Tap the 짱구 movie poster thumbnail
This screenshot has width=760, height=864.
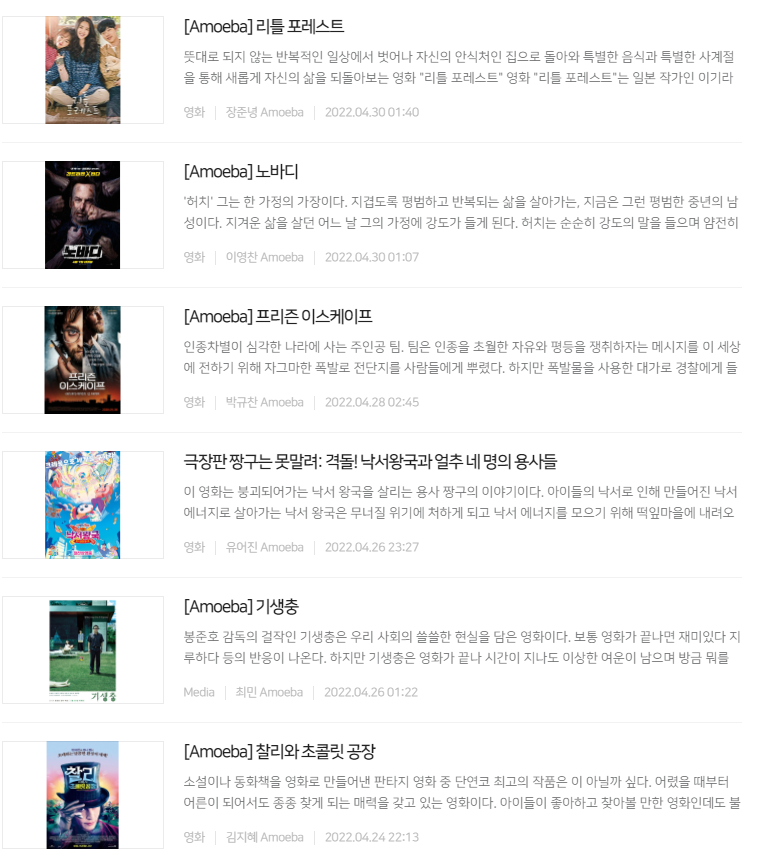point(83,505)
